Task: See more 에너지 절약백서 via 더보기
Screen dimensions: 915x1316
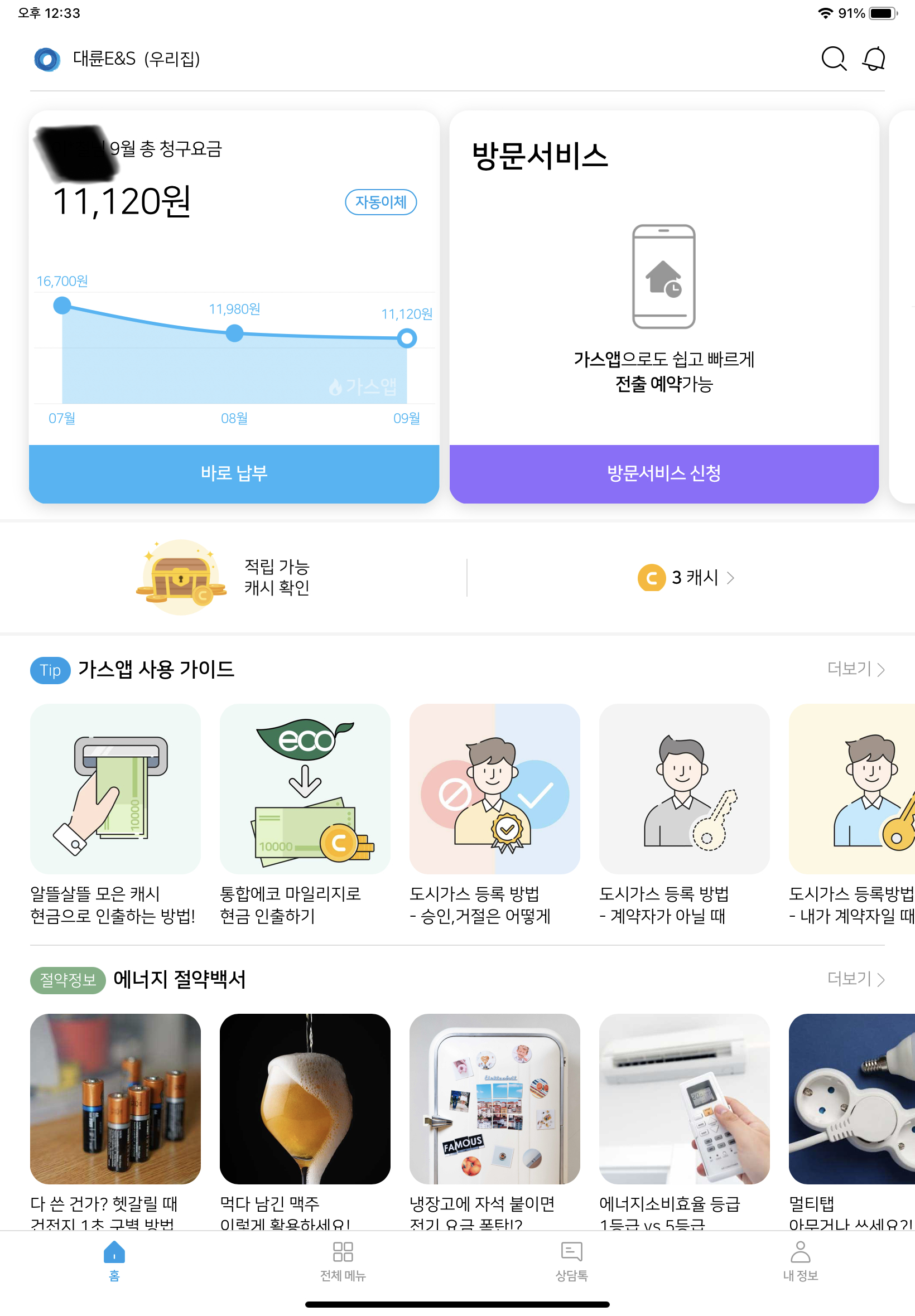Action: (855, 978)
